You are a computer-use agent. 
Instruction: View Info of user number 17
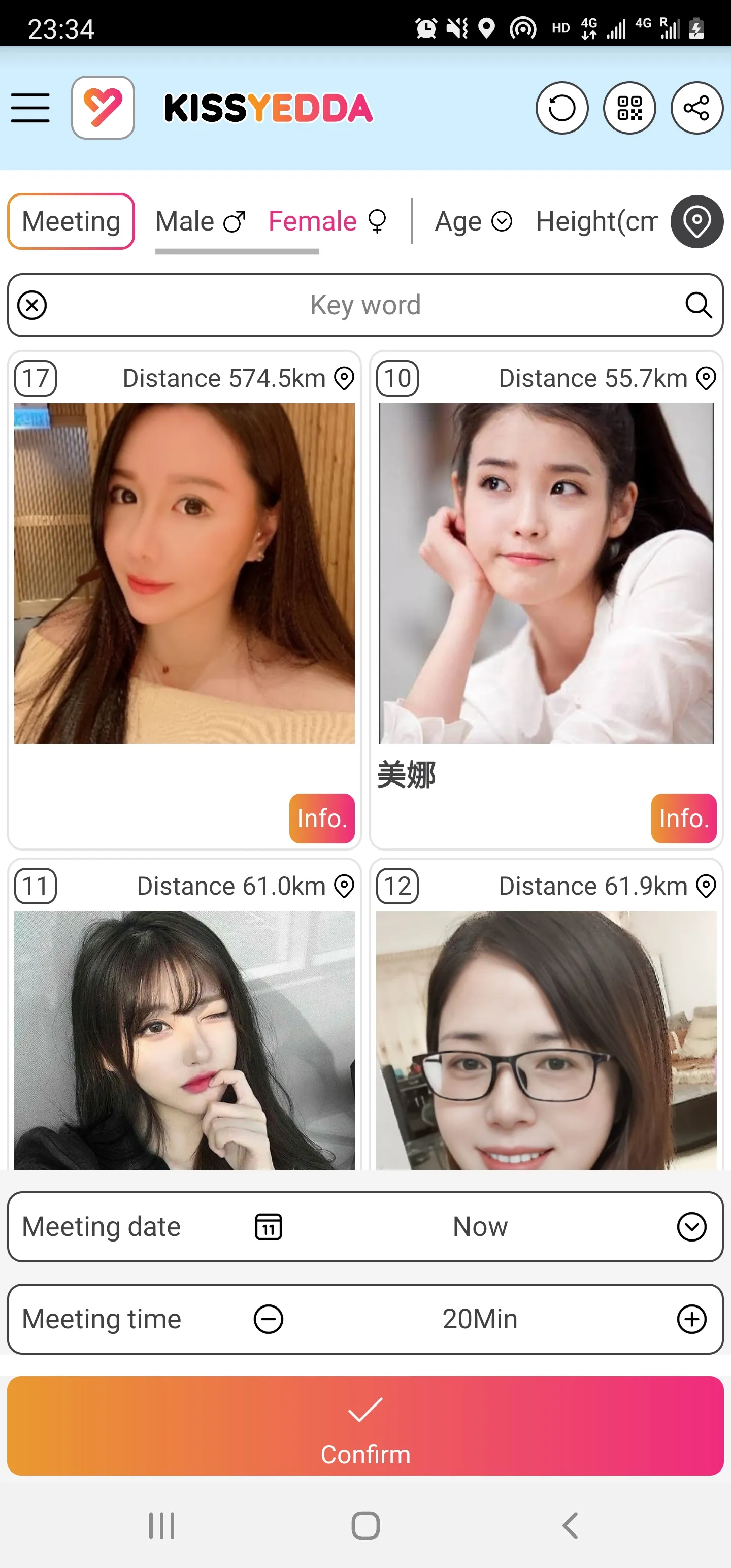tap(321, 818)
